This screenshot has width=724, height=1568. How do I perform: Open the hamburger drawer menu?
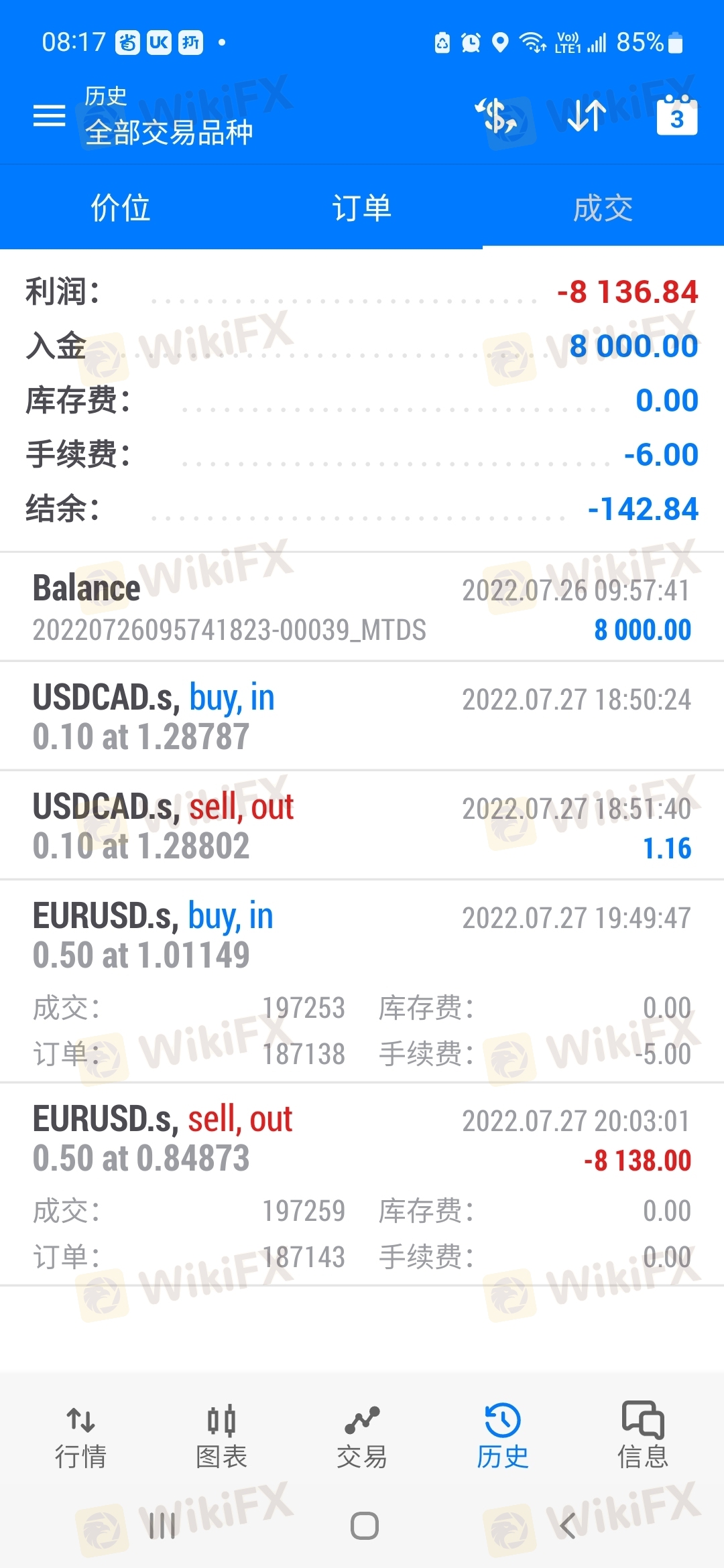click(x=50, y=116)
